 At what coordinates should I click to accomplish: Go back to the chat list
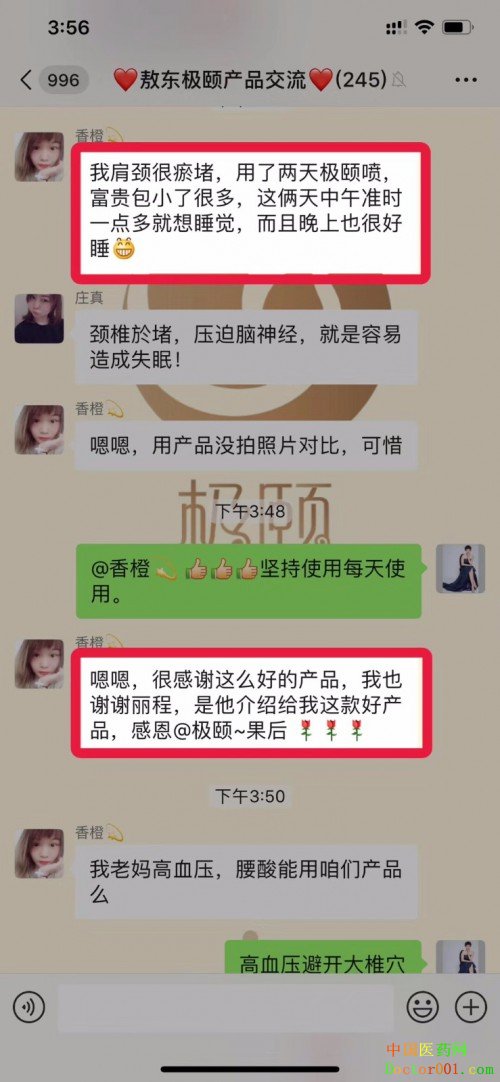[26, 80]
